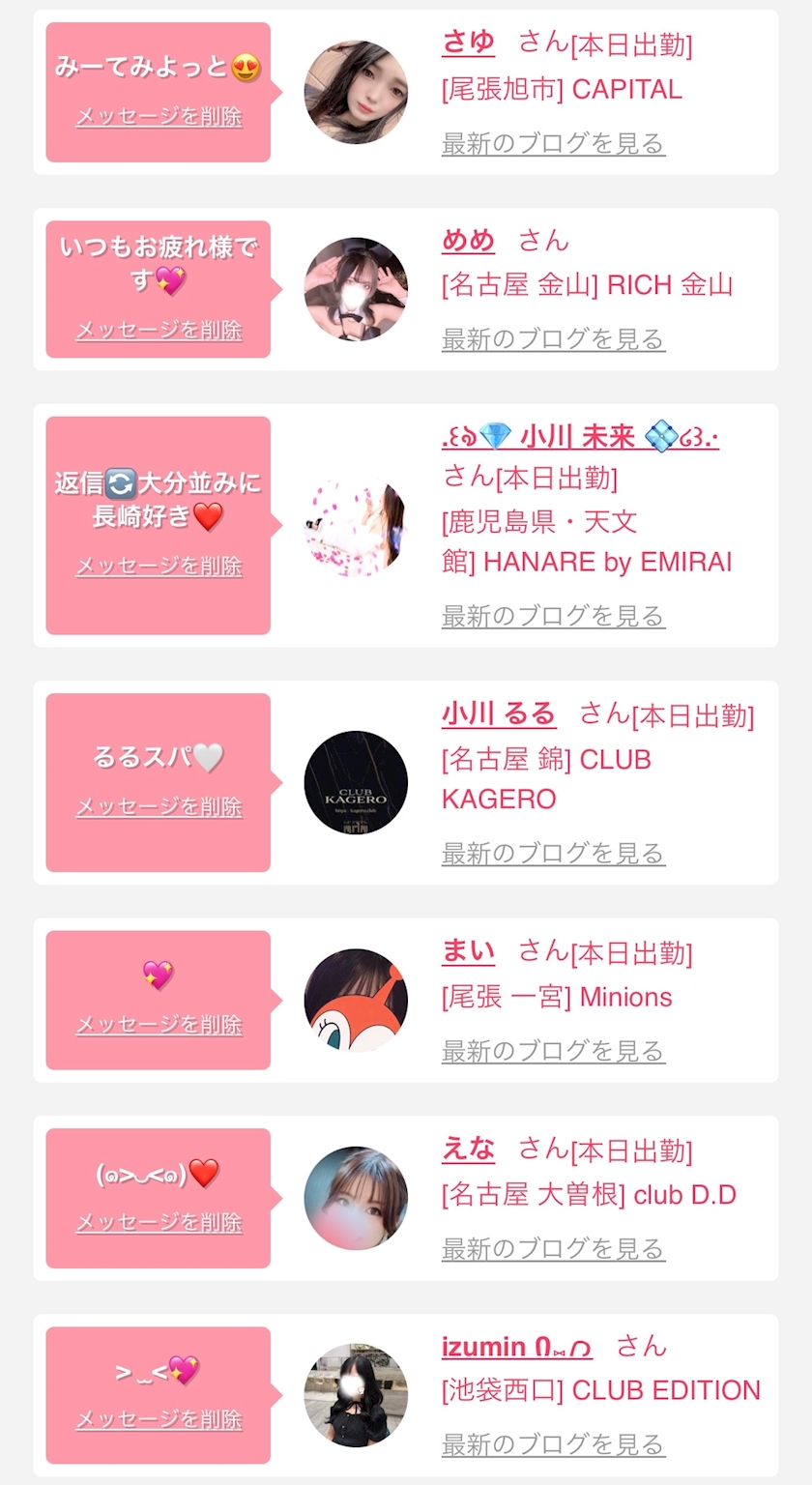Delete the message sent to さゆ
This screenshot has height=1485, width=812.
[x=159, y=117]
